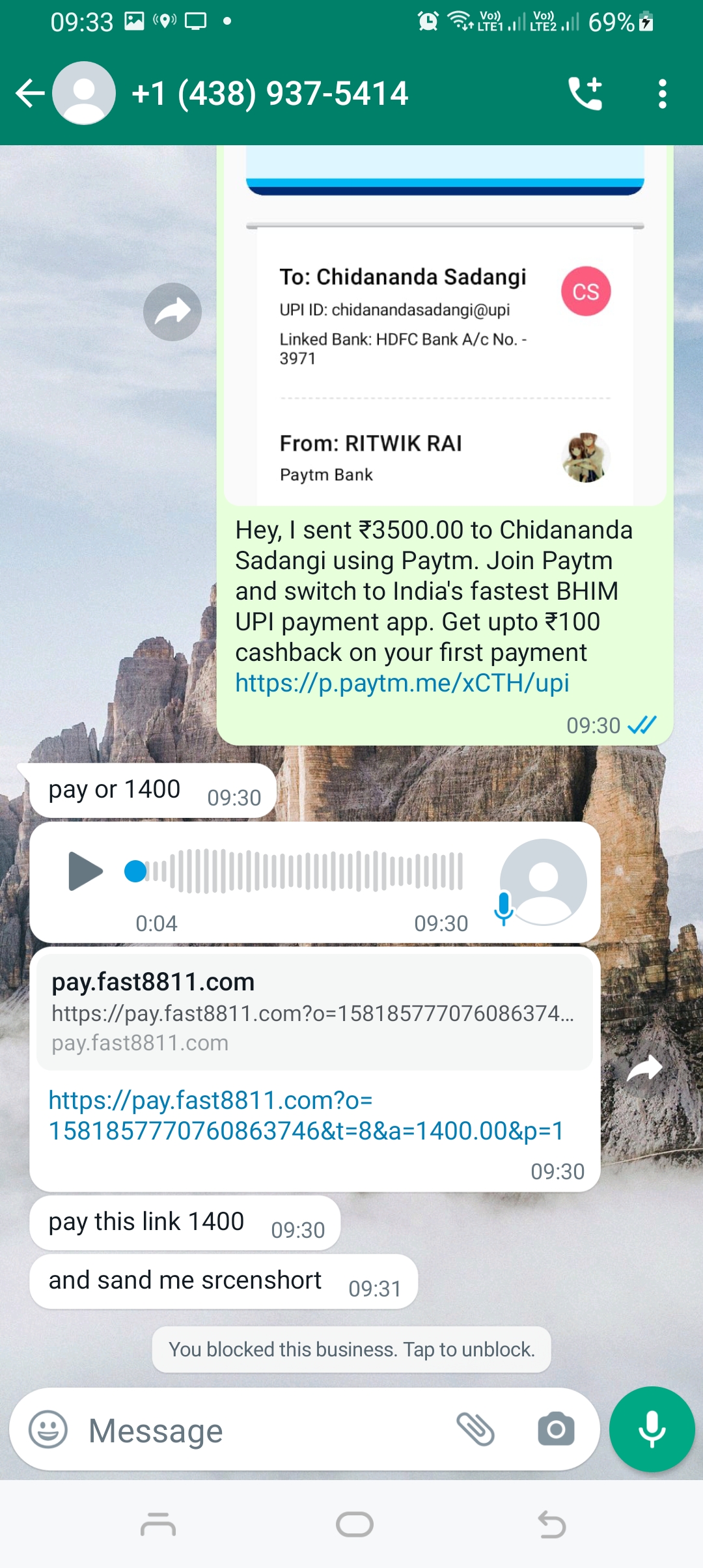
Task: Open contact info for +1 (438) 937-5414
Action: point(269,93)
